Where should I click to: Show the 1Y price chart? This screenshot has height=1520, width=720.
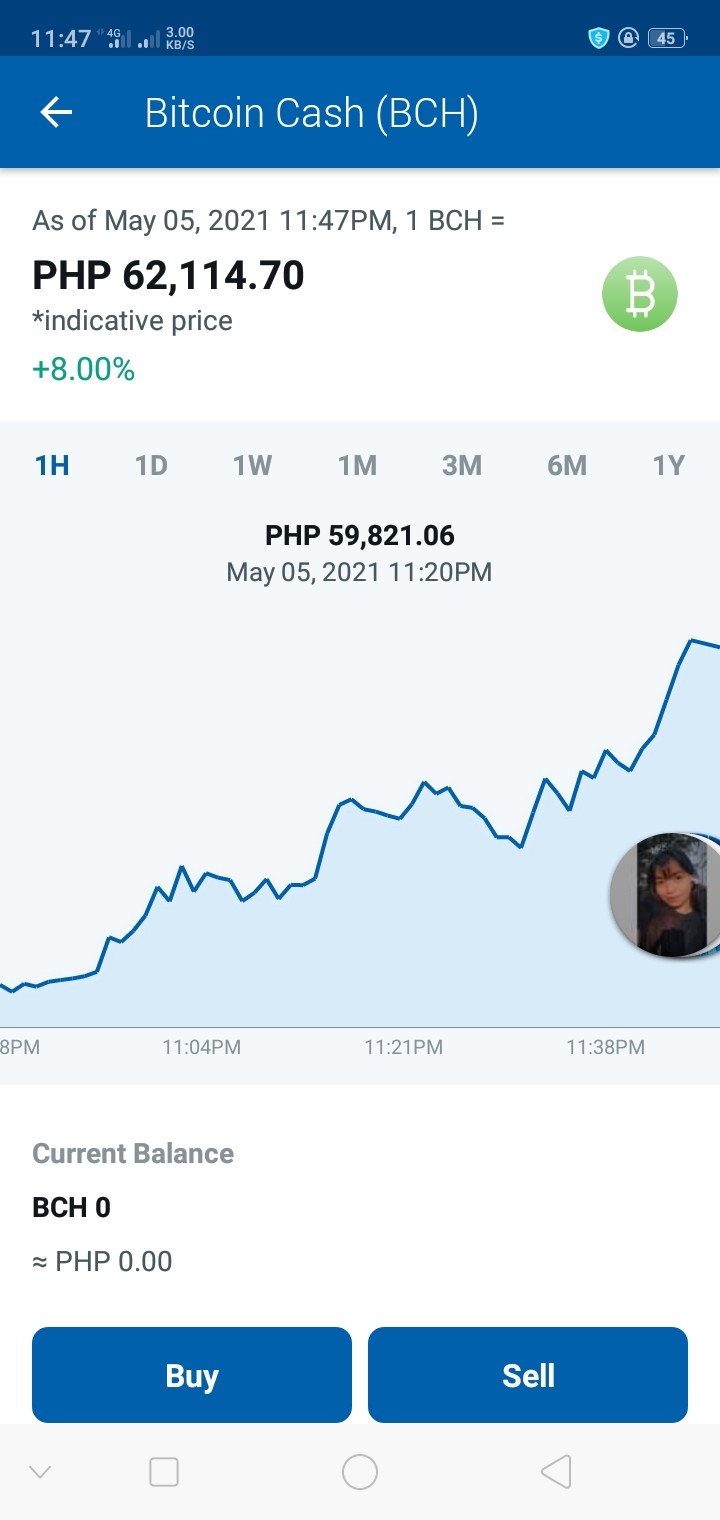point(668,465)
